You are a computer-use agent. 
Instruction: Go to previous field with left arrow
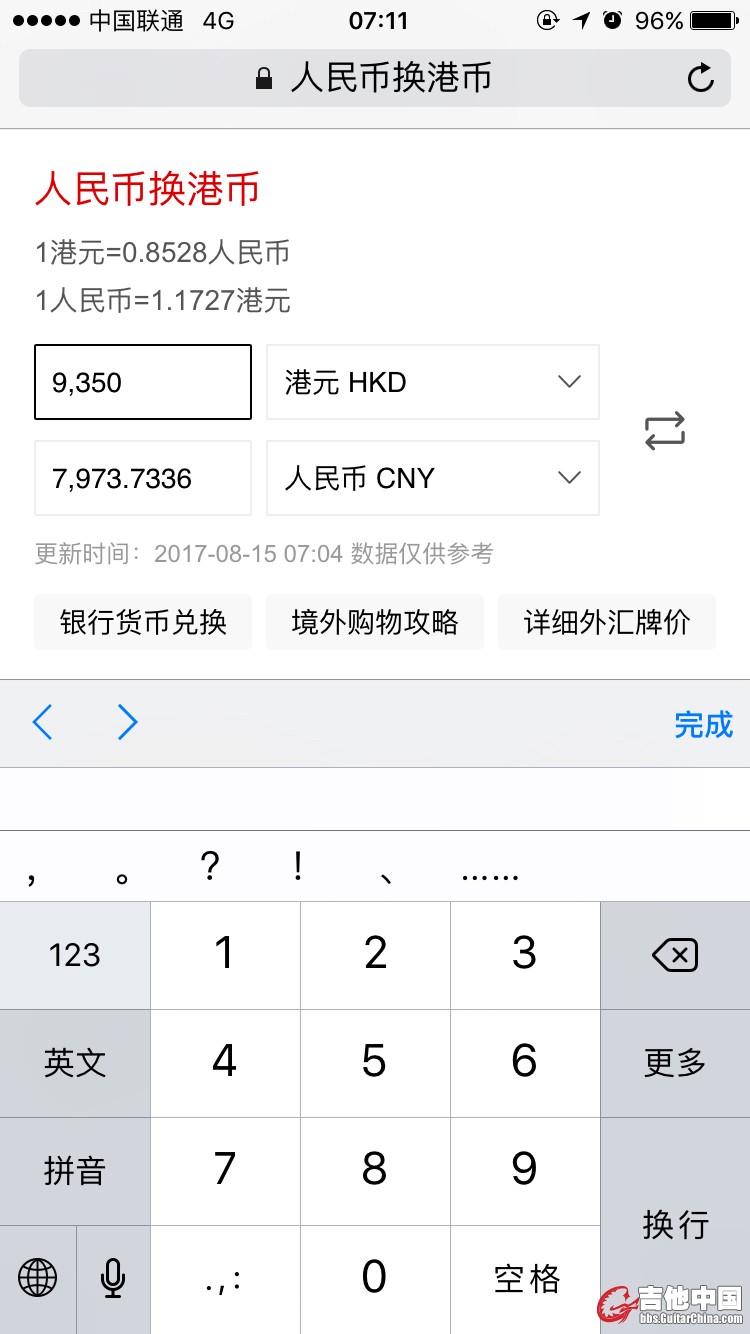pyautogui.click(x=42, y=722)
